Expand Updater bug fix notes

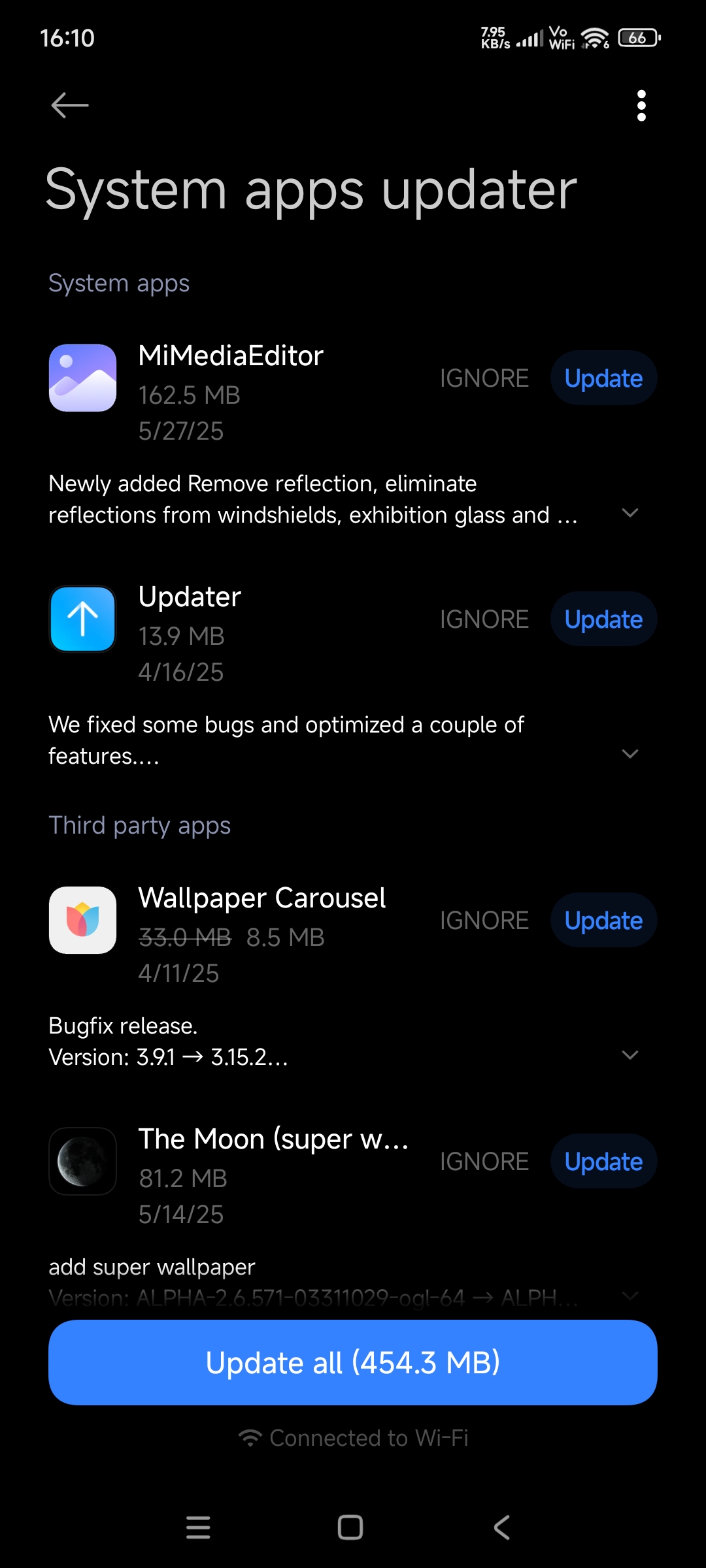(630, 754)
